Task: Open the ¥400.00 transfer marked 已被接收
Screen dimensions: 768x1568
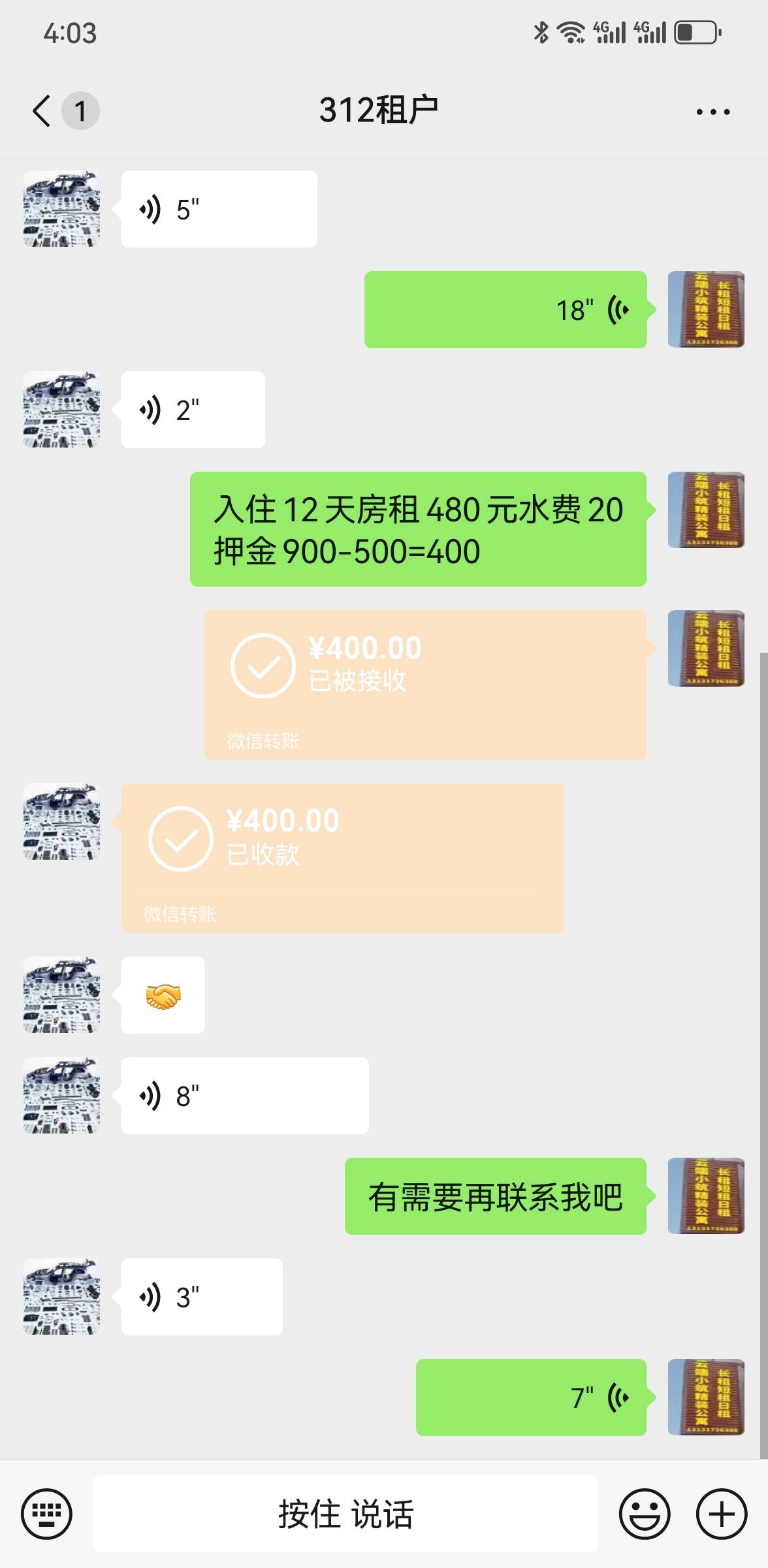Action: 424,685
